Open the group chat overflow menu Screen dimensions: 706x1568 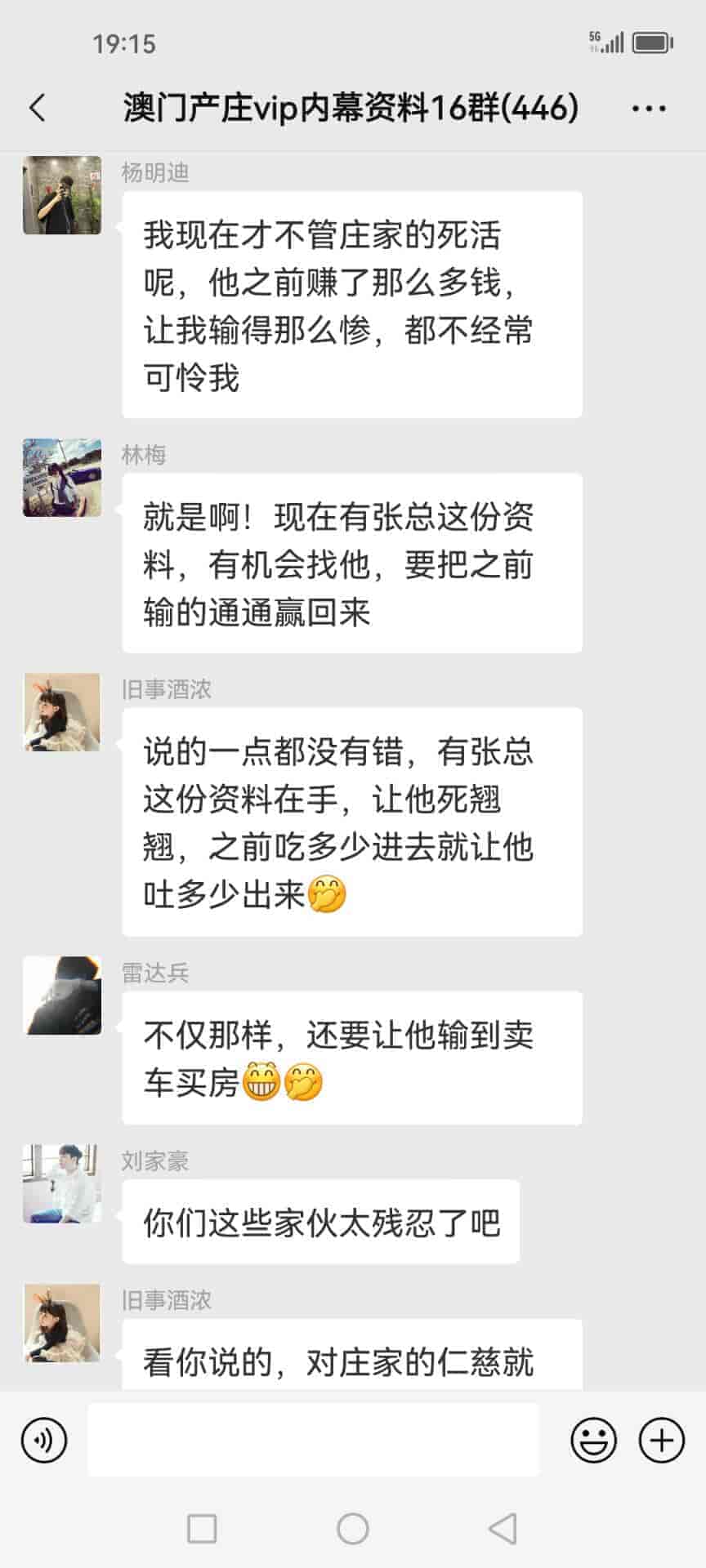[649, 108]
